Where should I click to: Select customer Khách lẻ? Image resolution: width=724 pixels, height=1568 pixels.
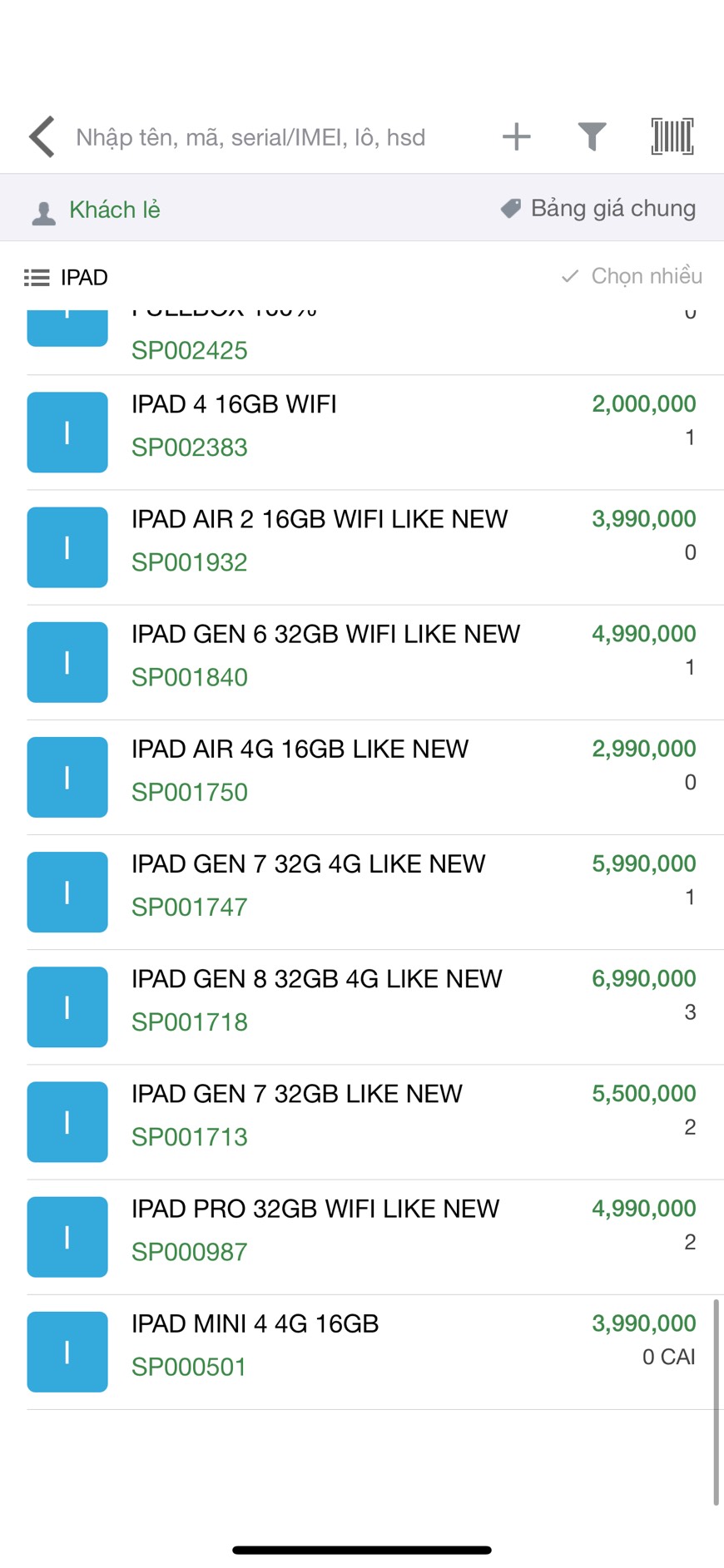click(x=97, y=210)
